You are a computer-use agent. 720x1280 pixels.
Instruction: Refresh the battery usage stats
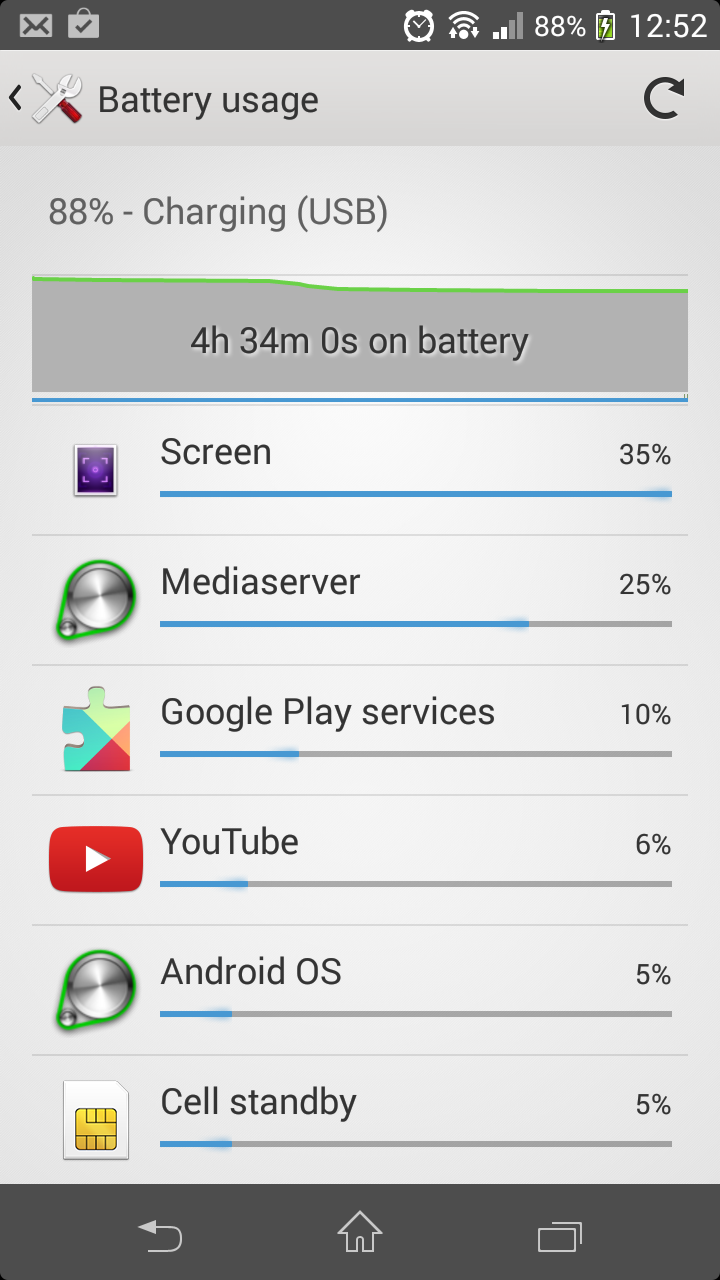[663, 99]
